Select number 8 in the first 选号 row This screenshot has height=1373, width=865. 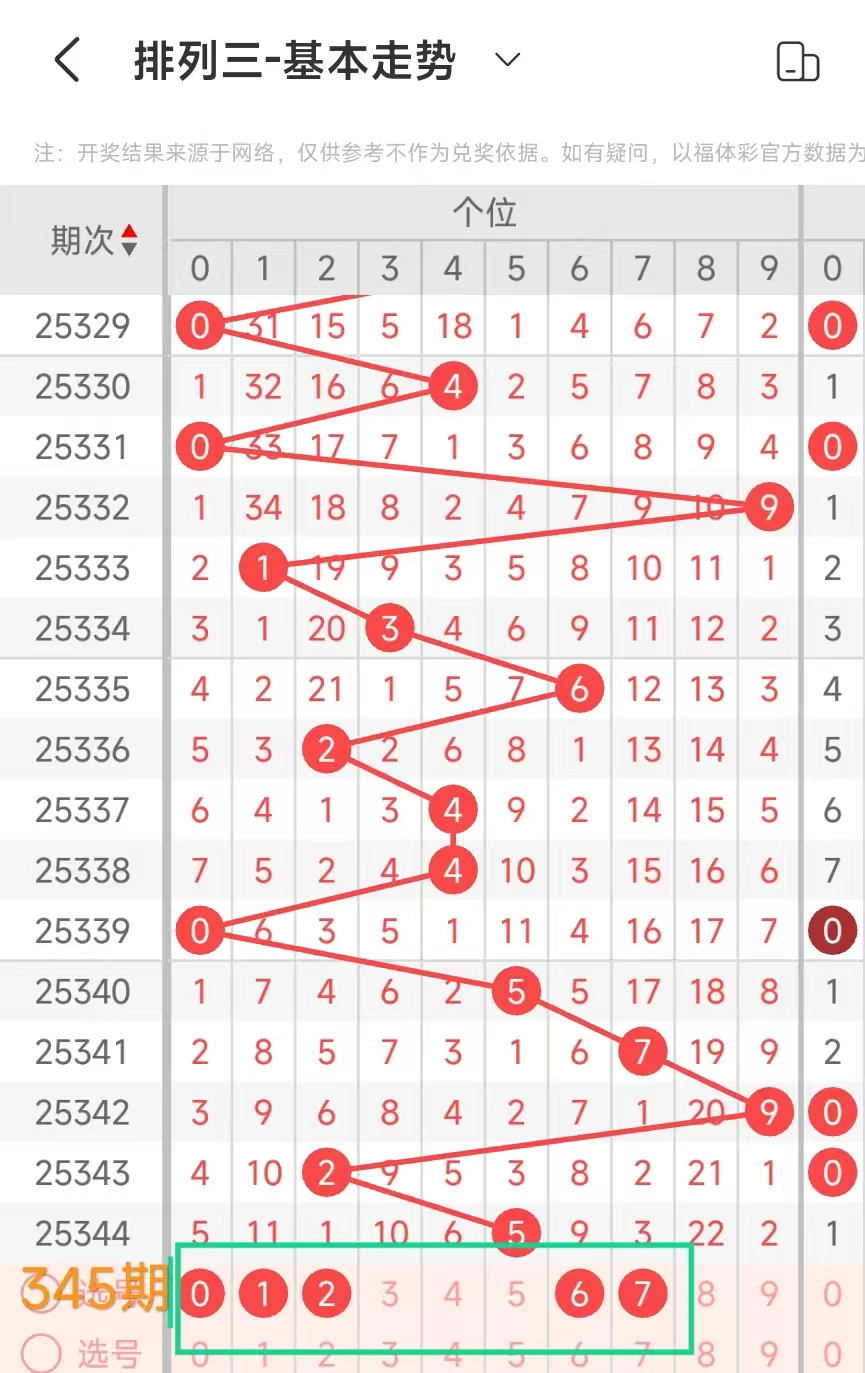coord(706,1295)
